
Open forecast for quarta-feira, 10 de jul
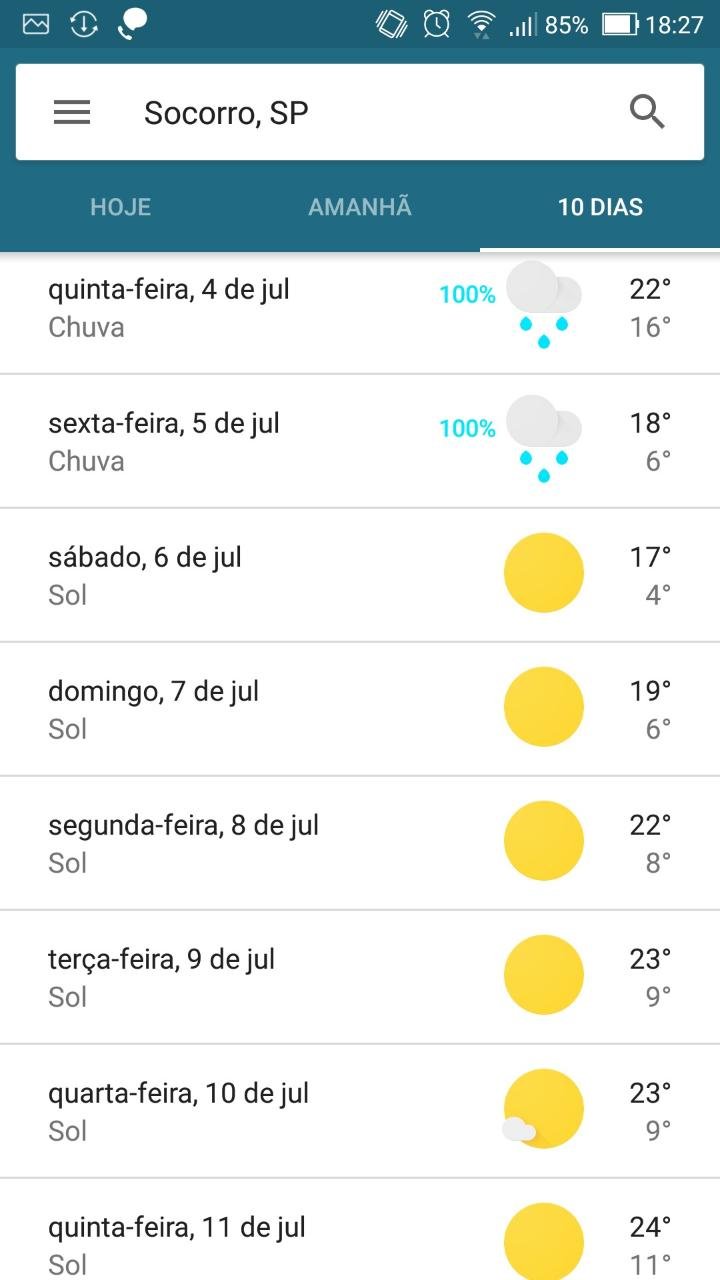point(360,1111)
